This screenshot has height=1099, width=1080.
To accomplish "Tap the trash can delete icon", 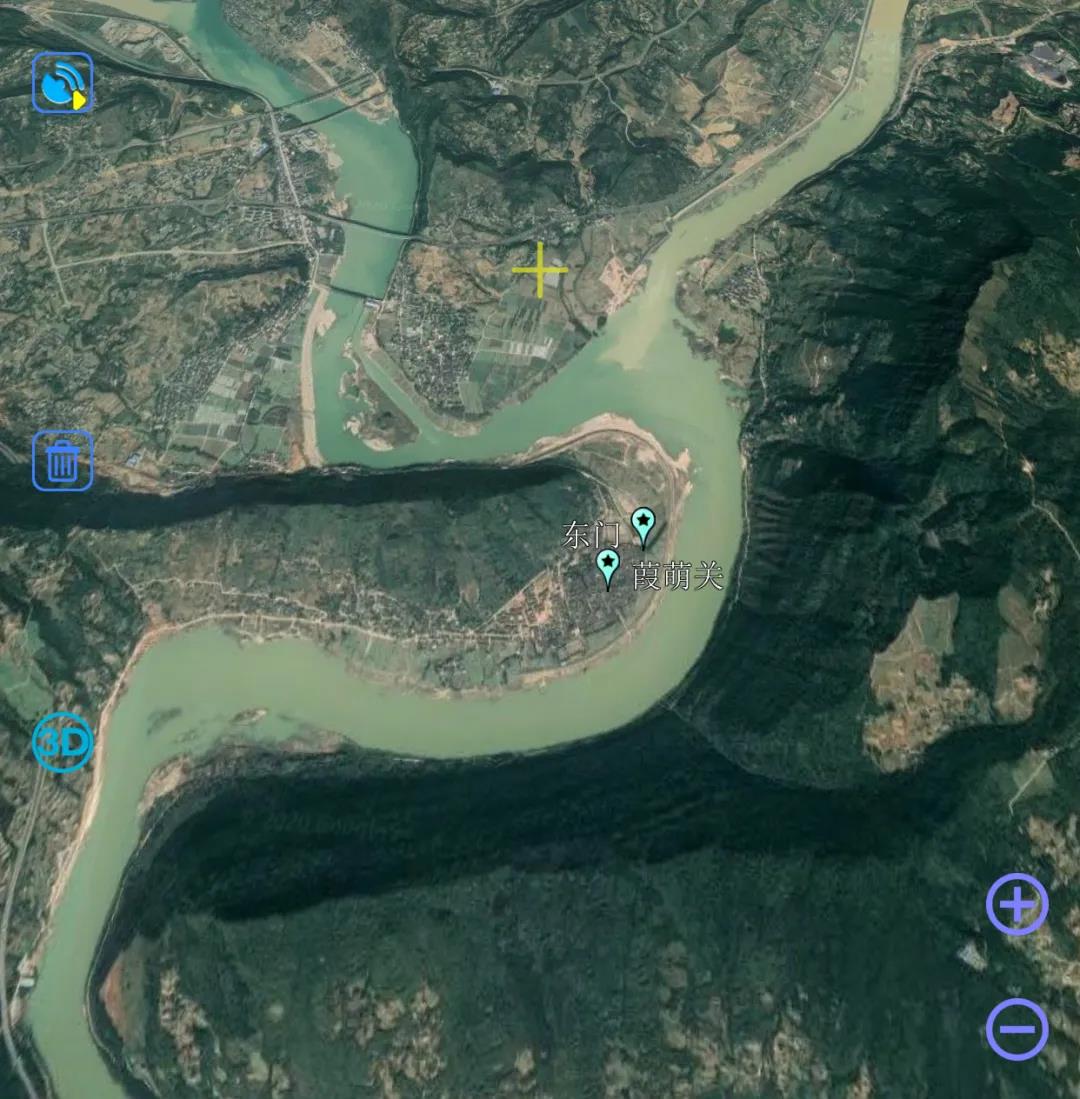I will pyautogui.click(x=63, y=461).
